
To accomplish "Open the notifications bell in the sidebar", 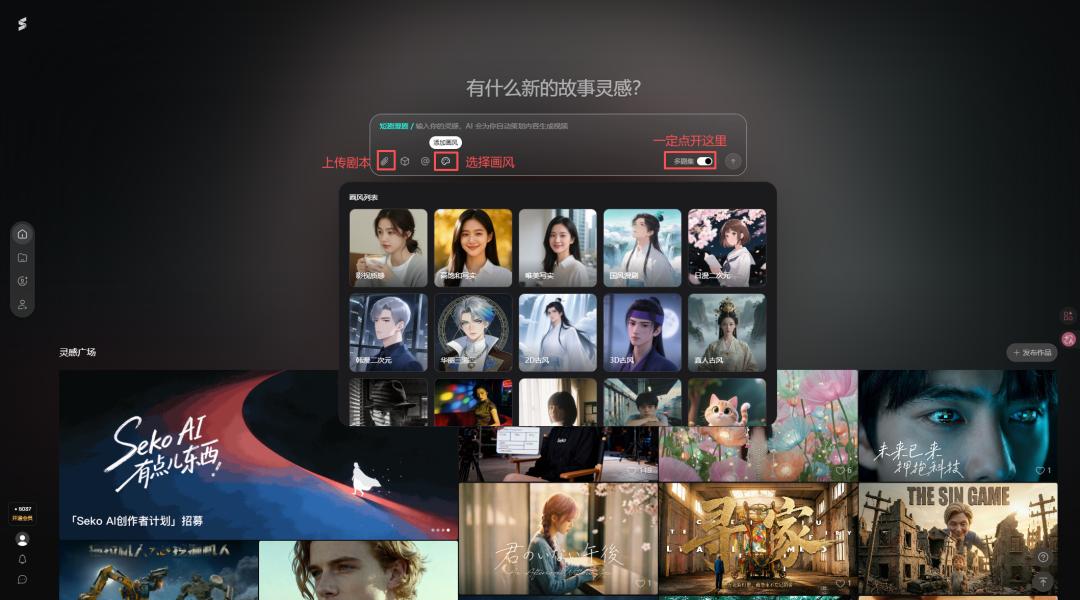I will tap(22, 559).
